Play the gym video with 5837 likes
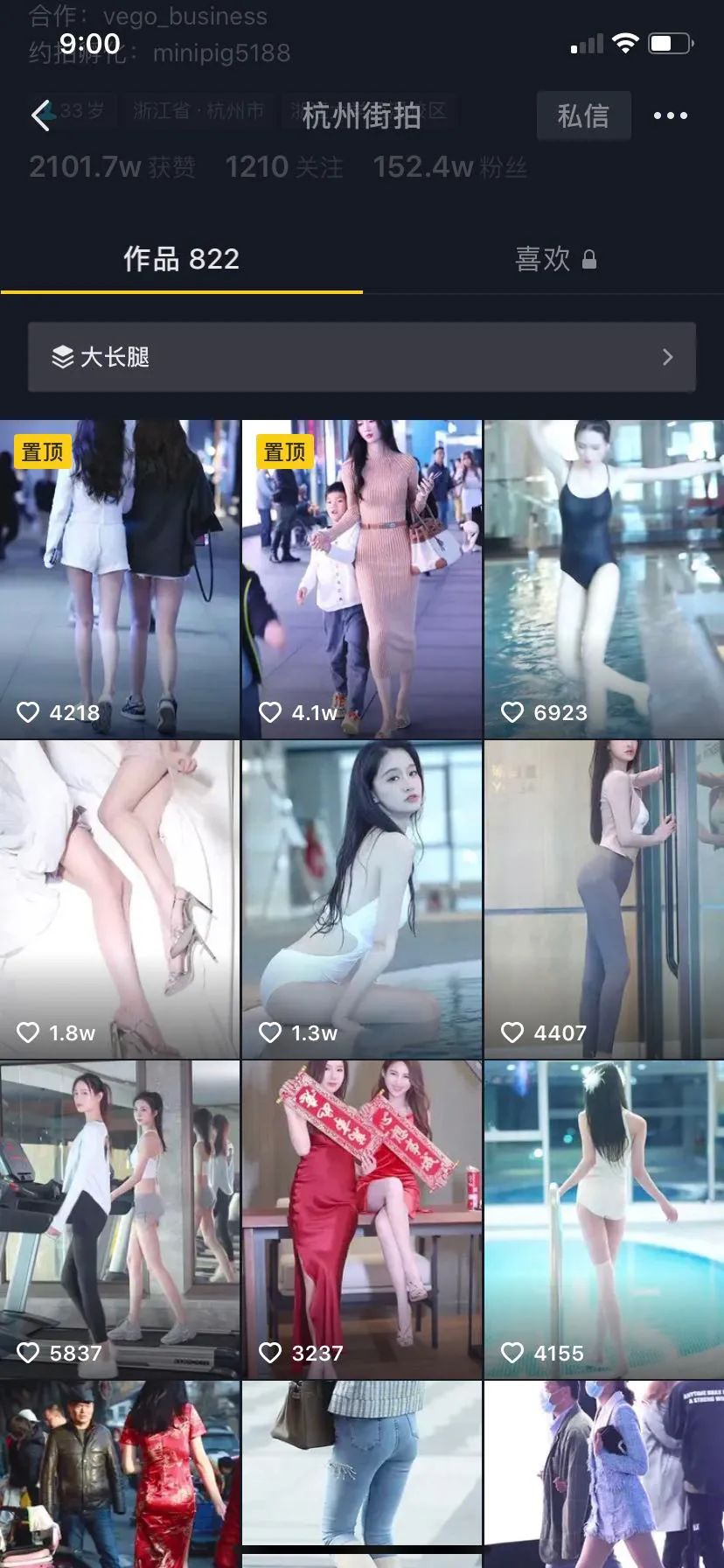Viewport: 724px width, 1568px height. [120, 1220]
